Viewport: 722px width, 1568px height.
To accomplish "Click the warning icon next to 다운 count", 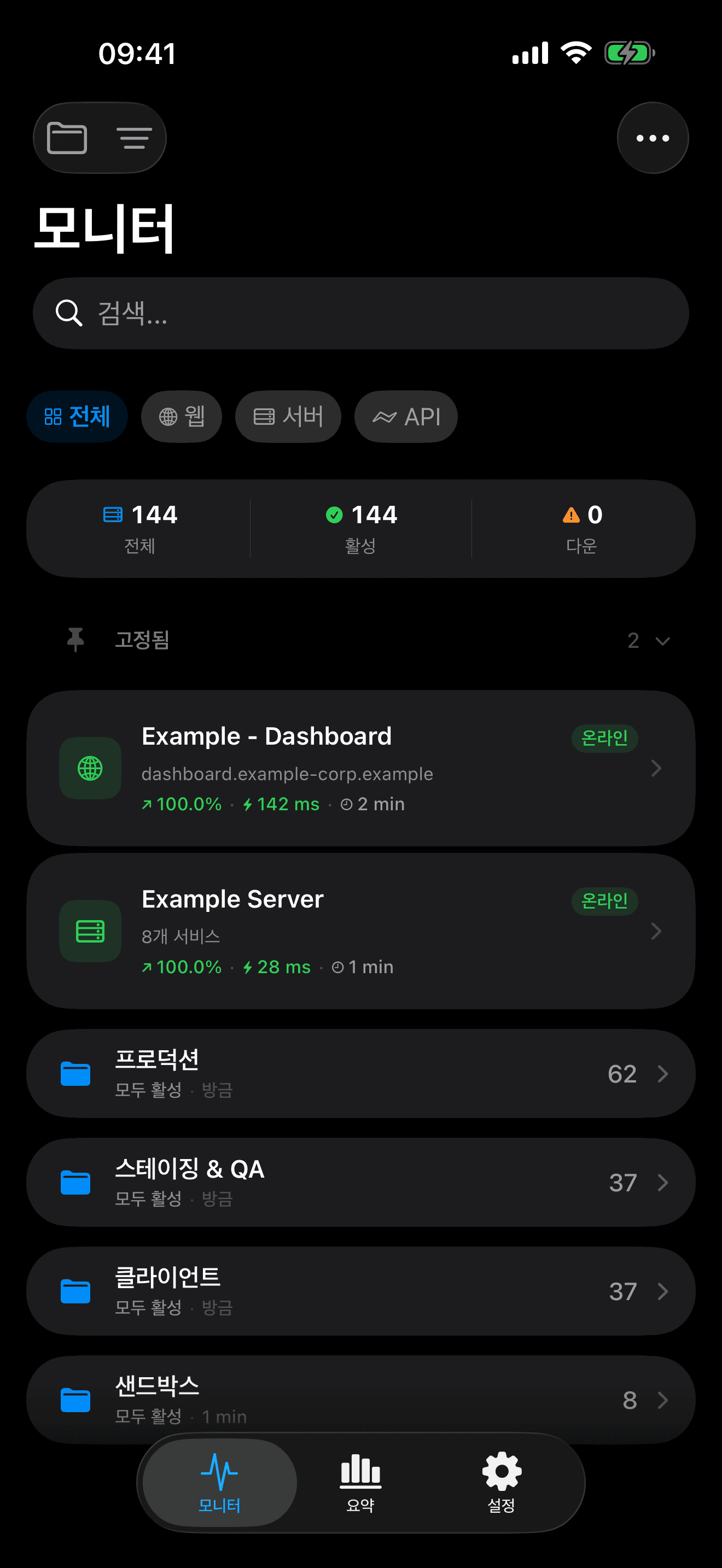I will click(571, 514).
